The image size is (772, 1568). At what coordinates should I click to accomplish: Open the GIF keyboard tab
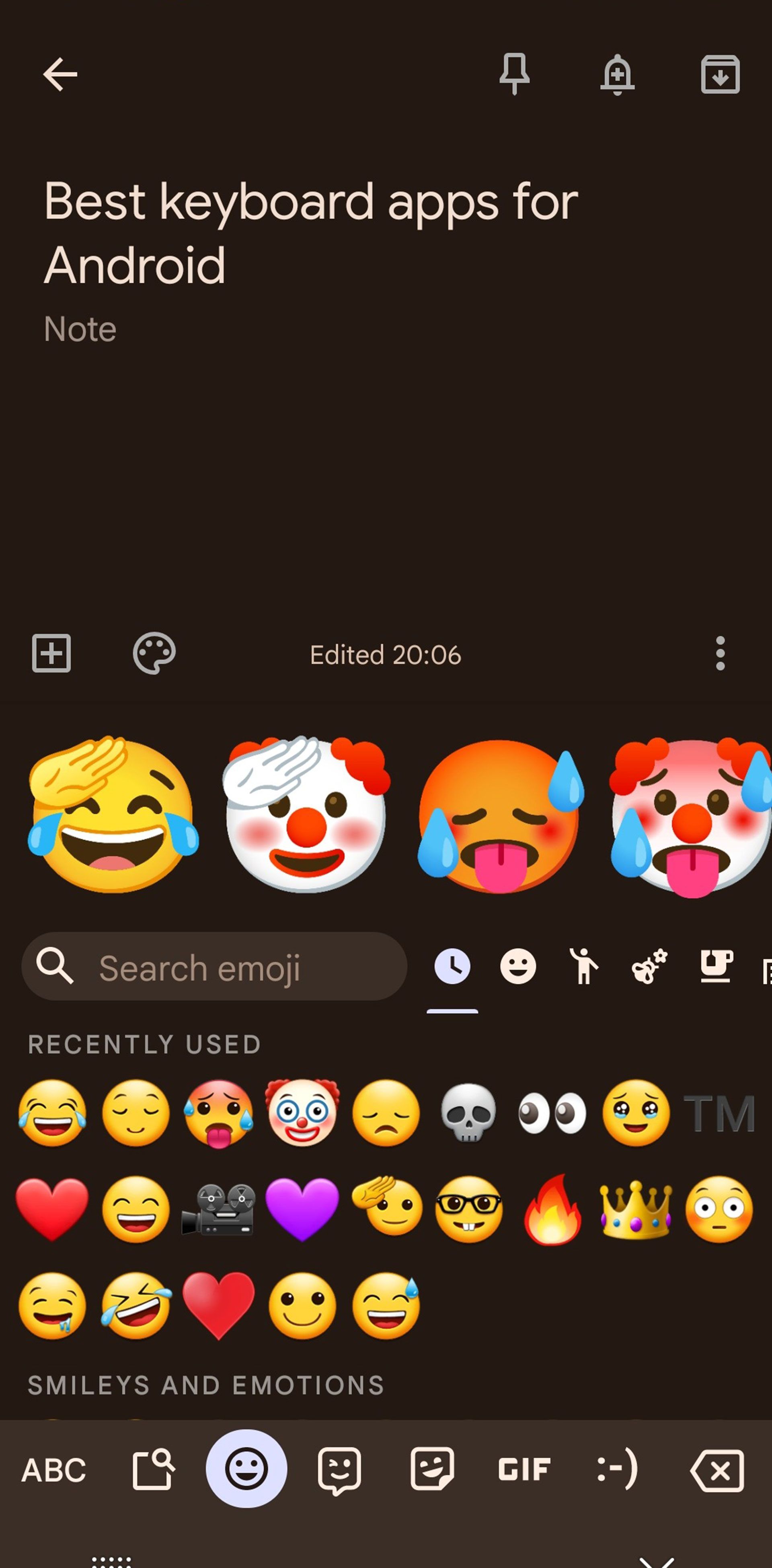tap(524, 1470)
